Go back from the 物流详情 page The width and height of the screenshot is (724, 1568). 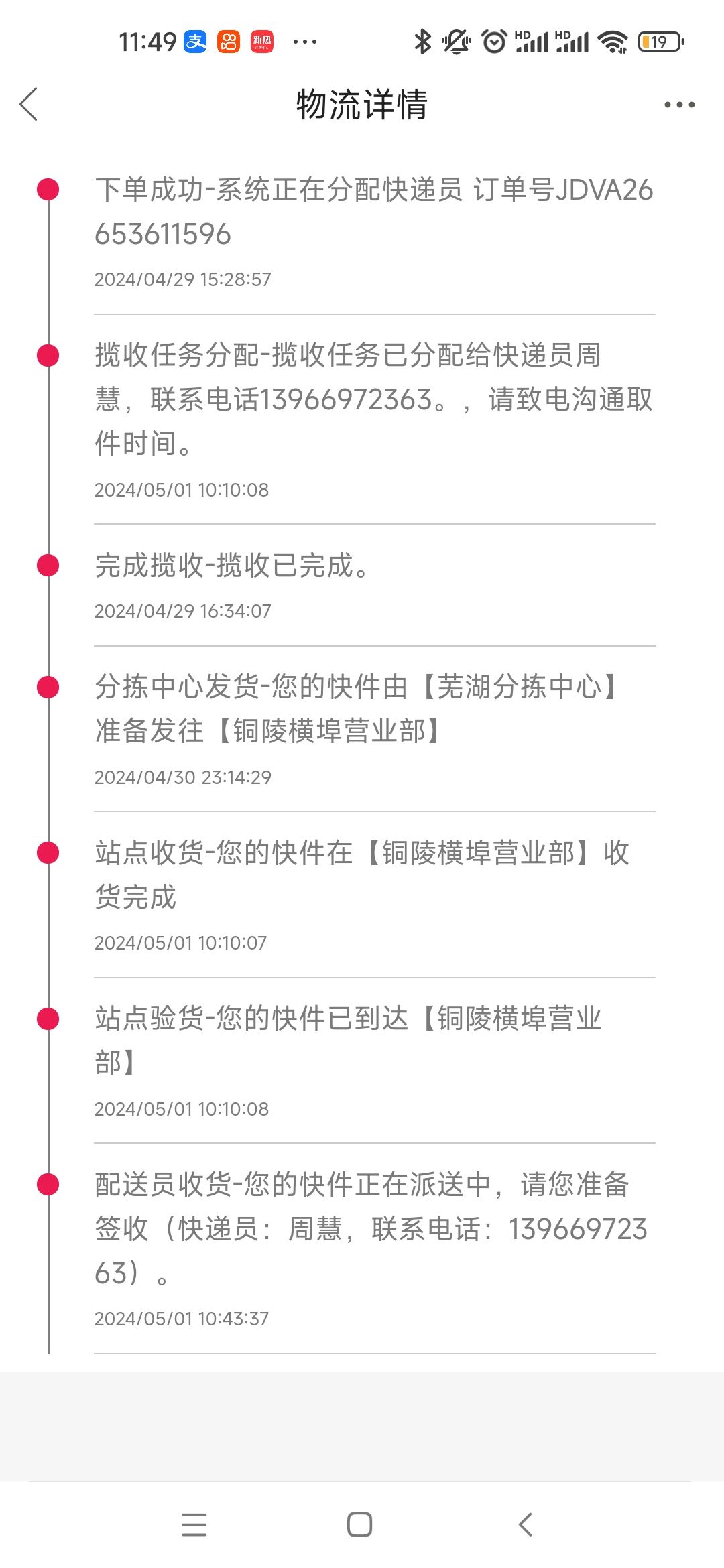click(x=29, y=105)
